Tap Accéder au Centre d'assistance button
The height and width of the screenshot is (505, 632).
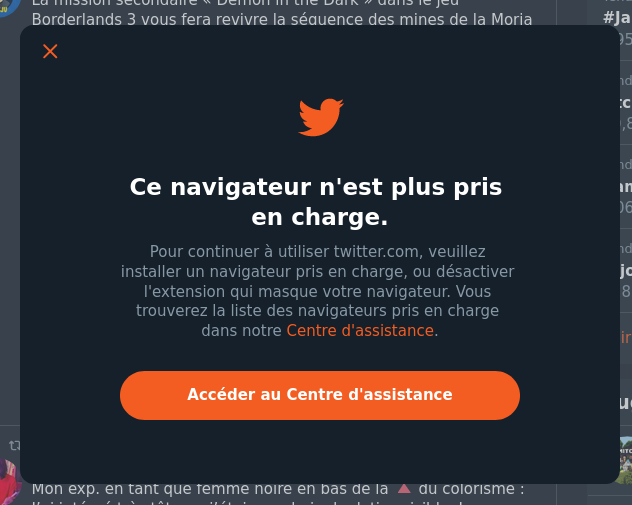coord(320,395)
